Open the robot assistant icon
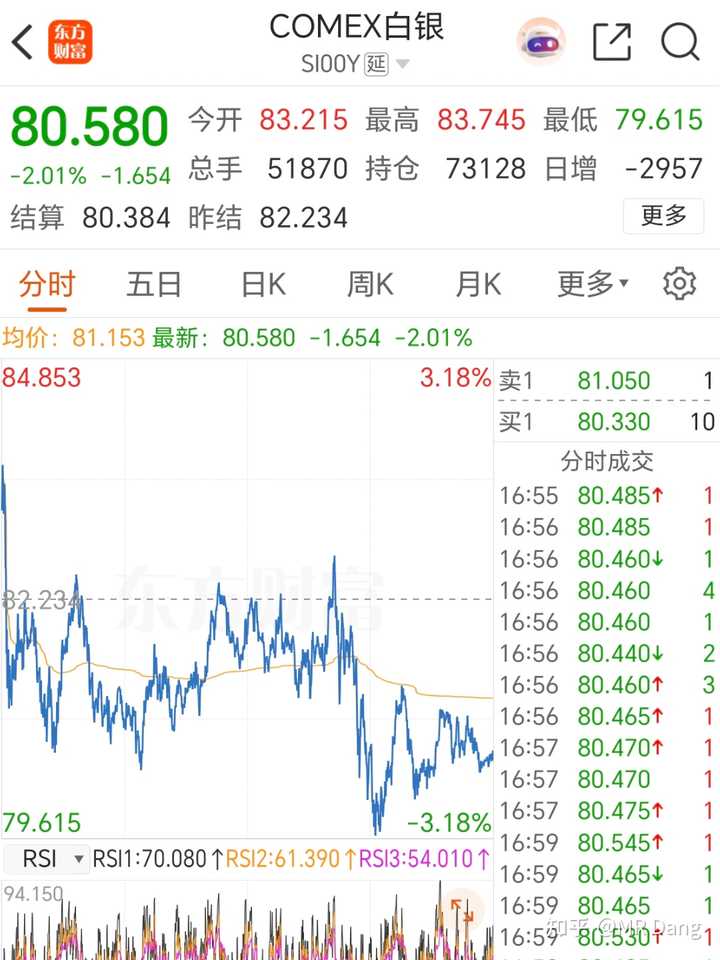Image resolution: width=720 pixels, height=960 pixels. coord(540,43)
